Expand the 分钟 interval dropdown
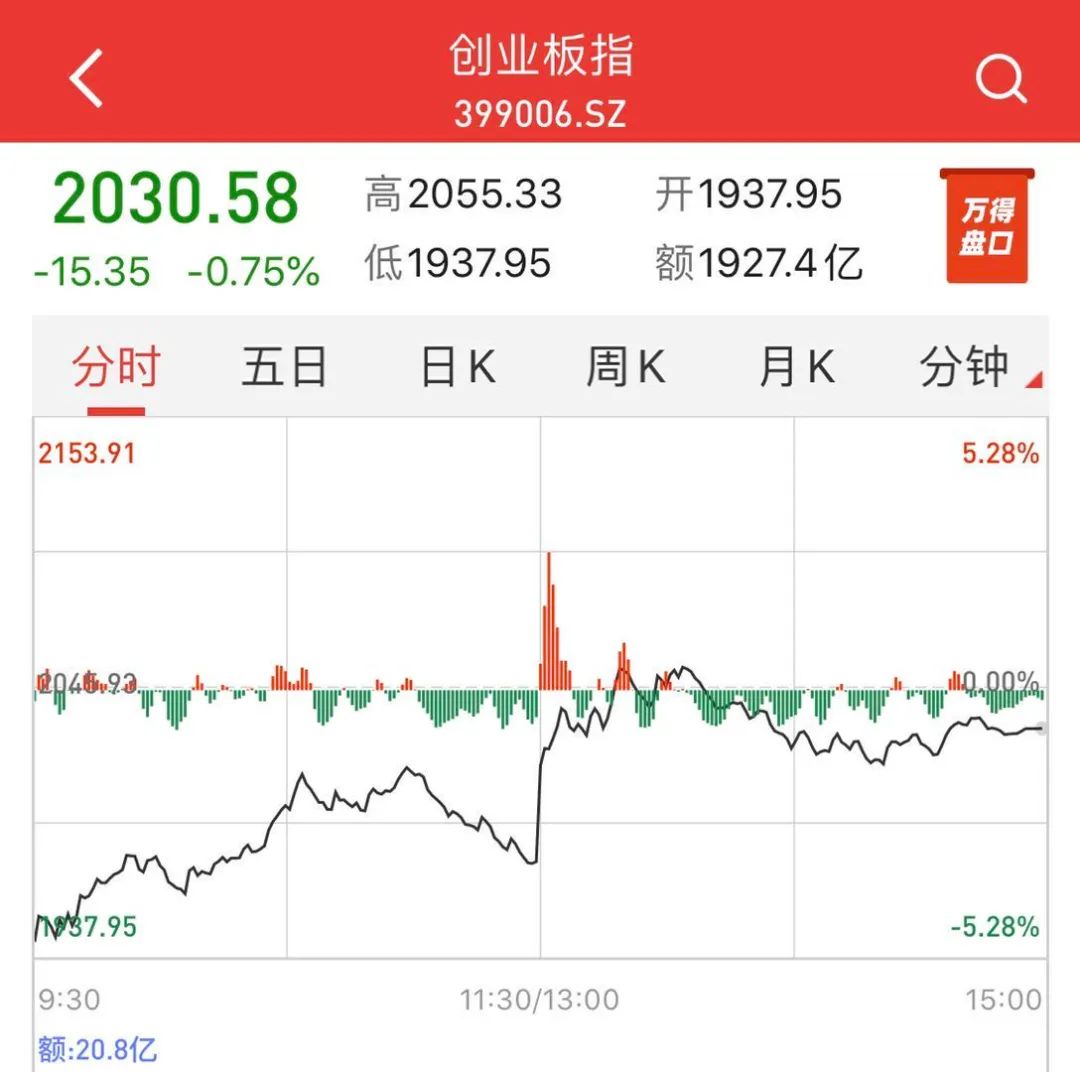This screenshot has height=1072, width=1080. [970, 368]
